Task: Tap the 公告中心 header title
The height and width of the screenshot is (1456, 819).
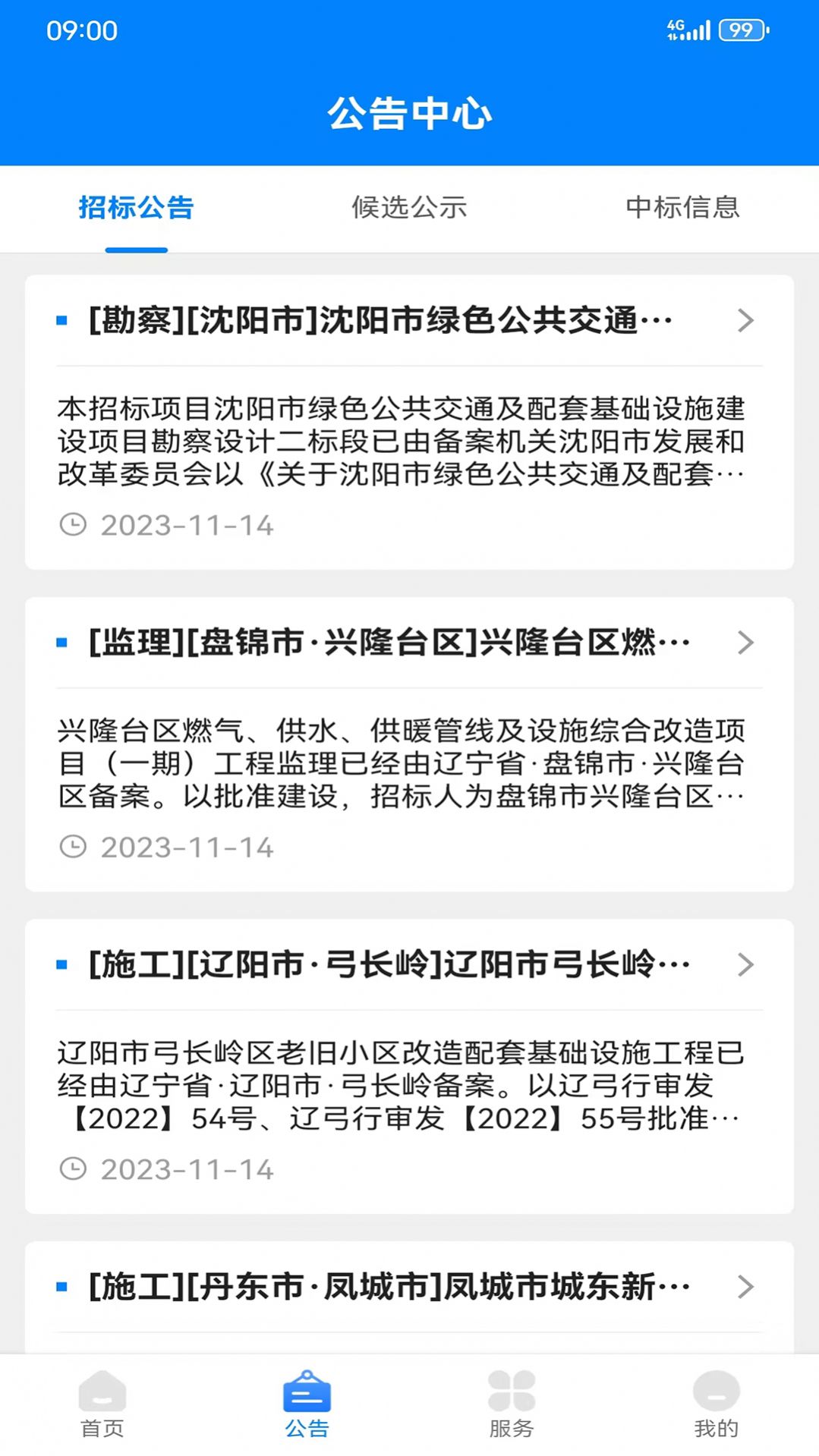Action: (410, 114)
